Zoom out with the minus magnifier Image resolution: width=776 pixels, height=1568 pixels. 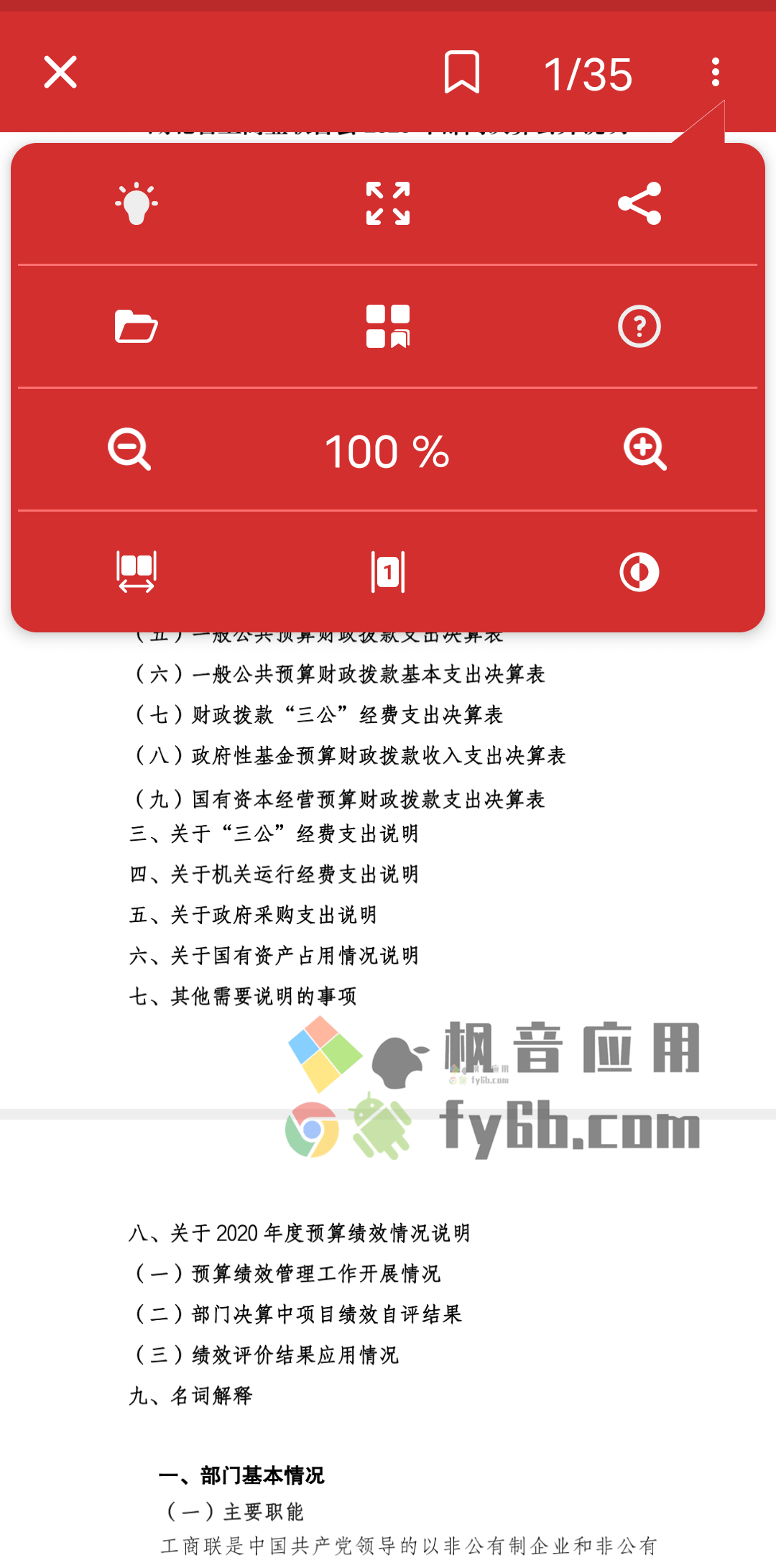130,450
